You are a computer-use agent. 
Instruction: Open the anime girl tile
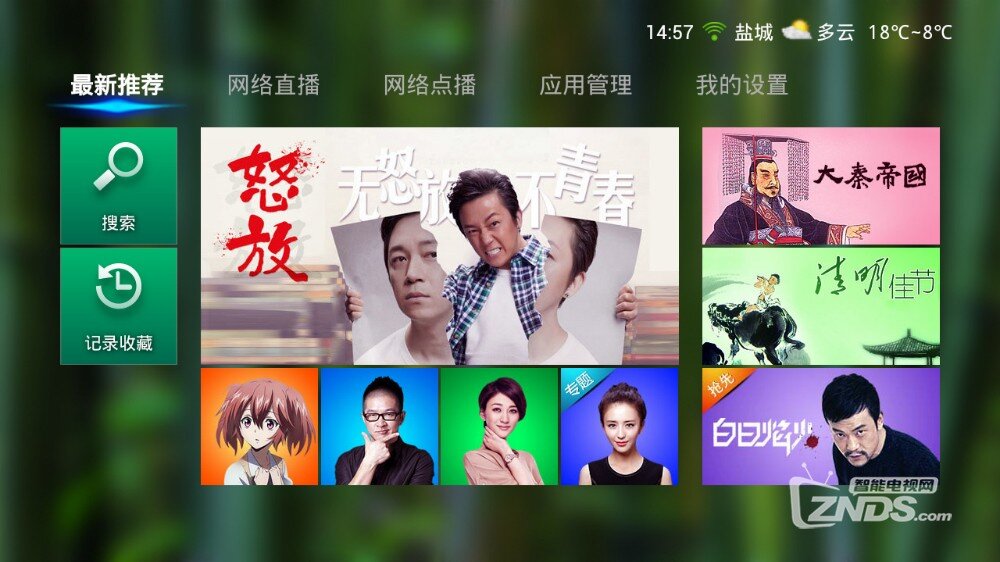(x=259, y=426)
